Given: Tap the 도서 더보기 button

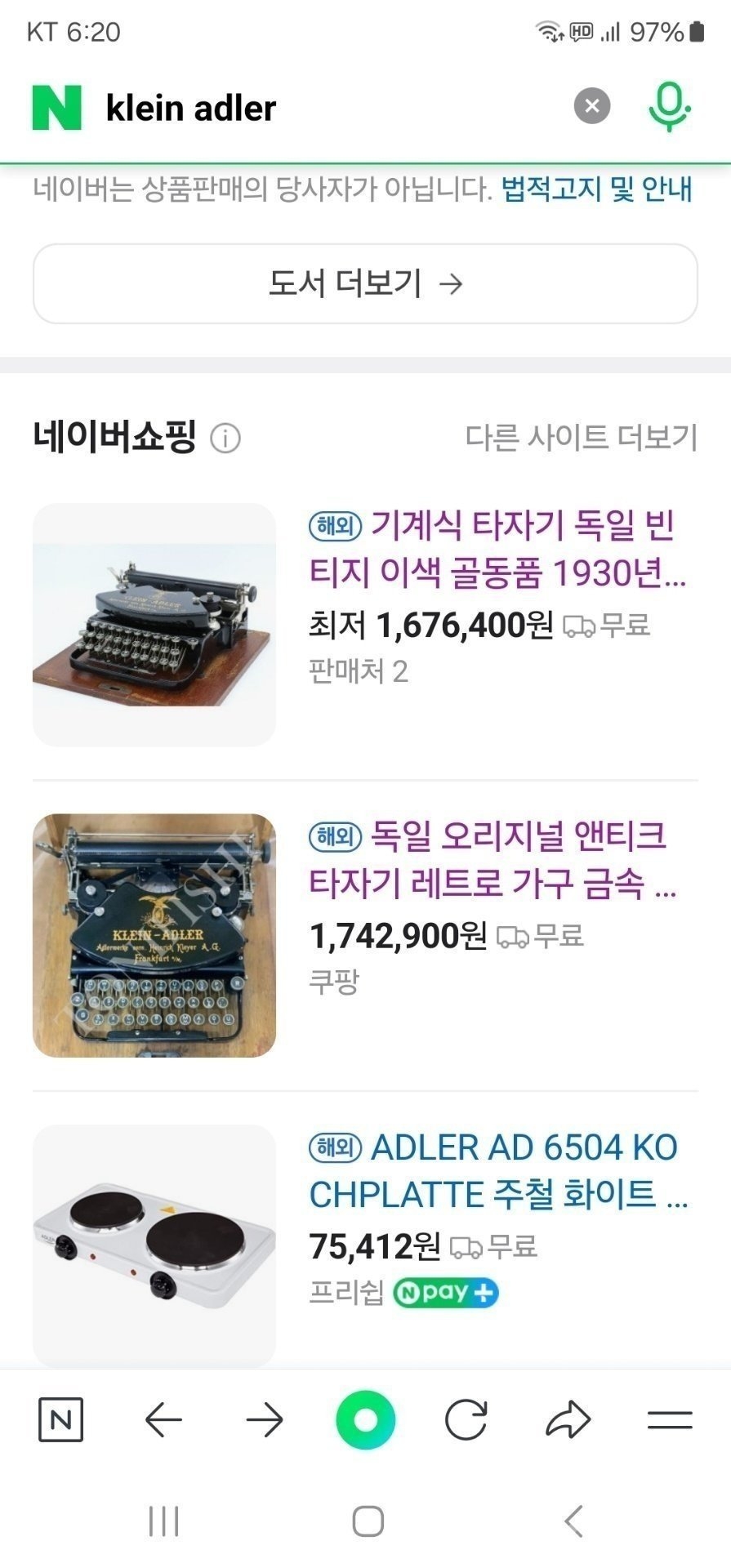Looking at the screenshot, I should [x=365, y=283].
